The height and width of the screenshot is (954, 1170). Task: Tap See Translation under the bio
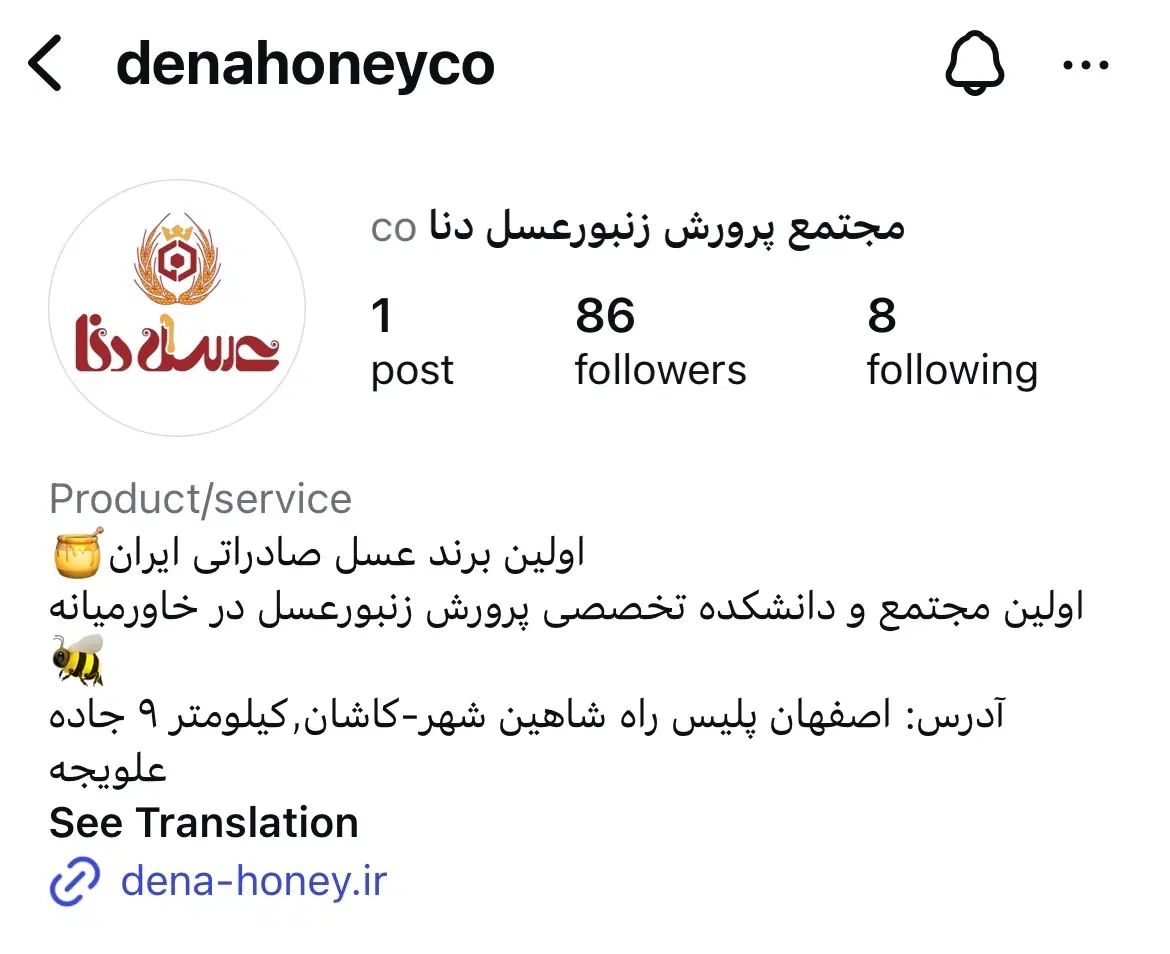click(x=204, y=823)
